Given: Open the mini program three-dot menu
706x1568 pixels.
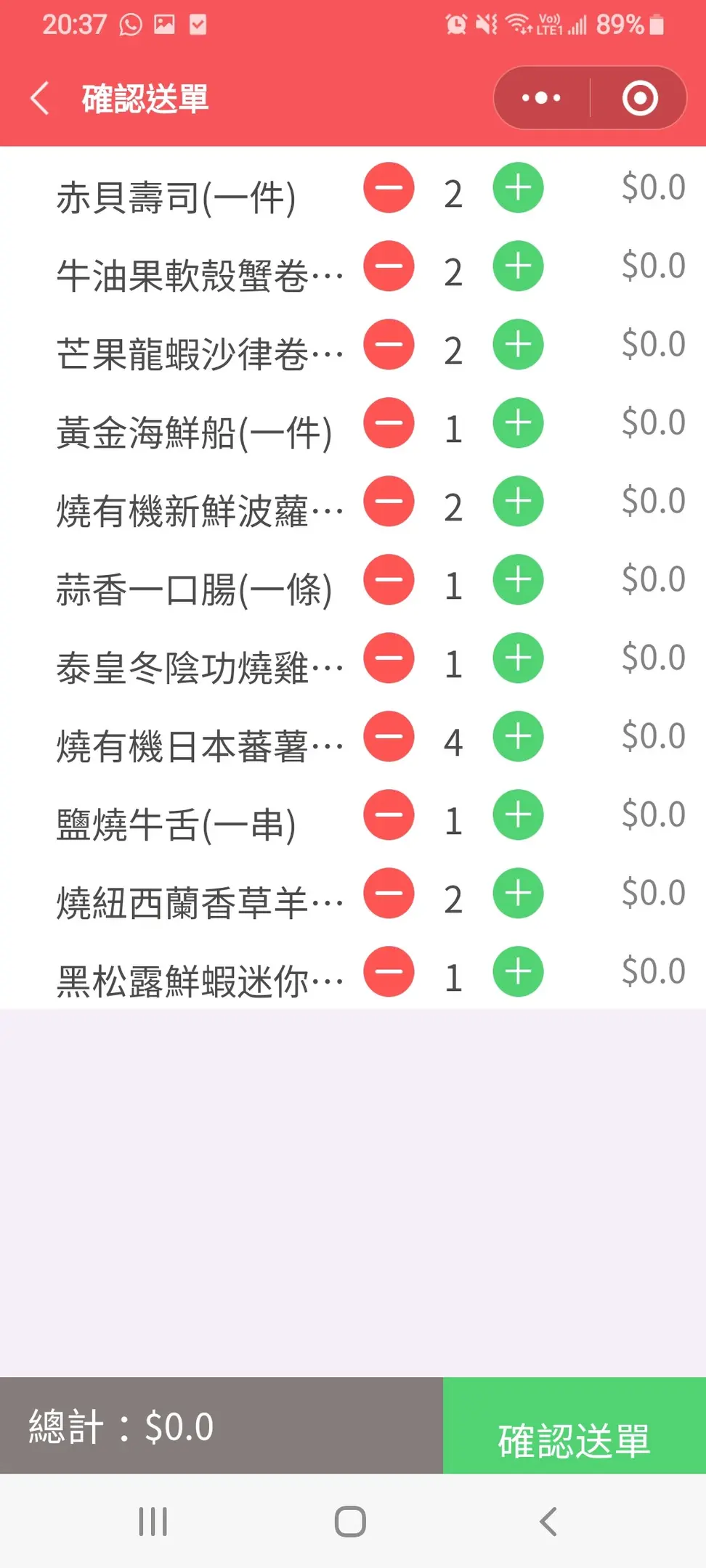Looking at the screenshot, I should pos(541,98).
